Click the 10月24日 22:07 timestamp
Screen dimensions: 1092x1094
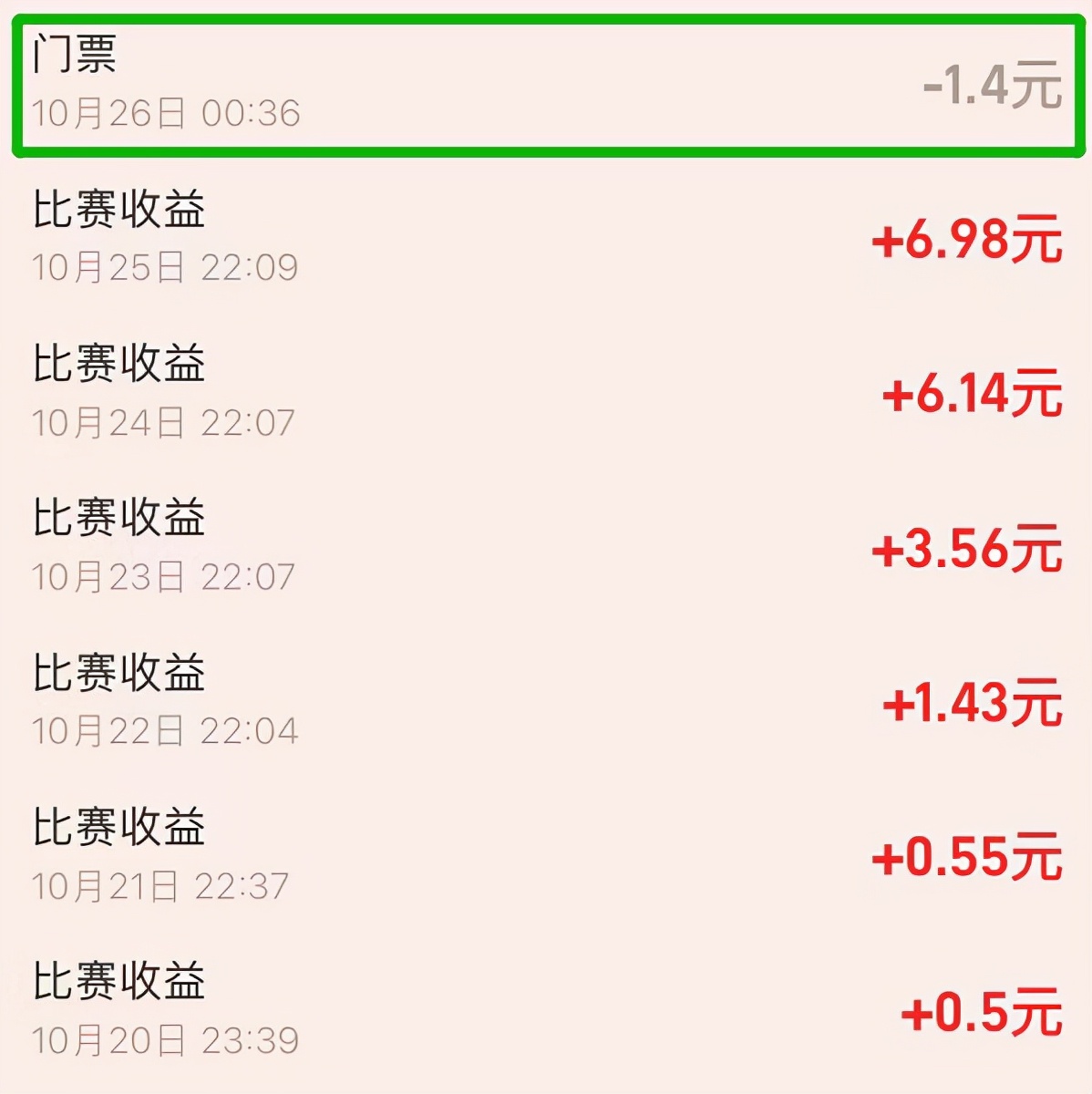tap(164, 421)
